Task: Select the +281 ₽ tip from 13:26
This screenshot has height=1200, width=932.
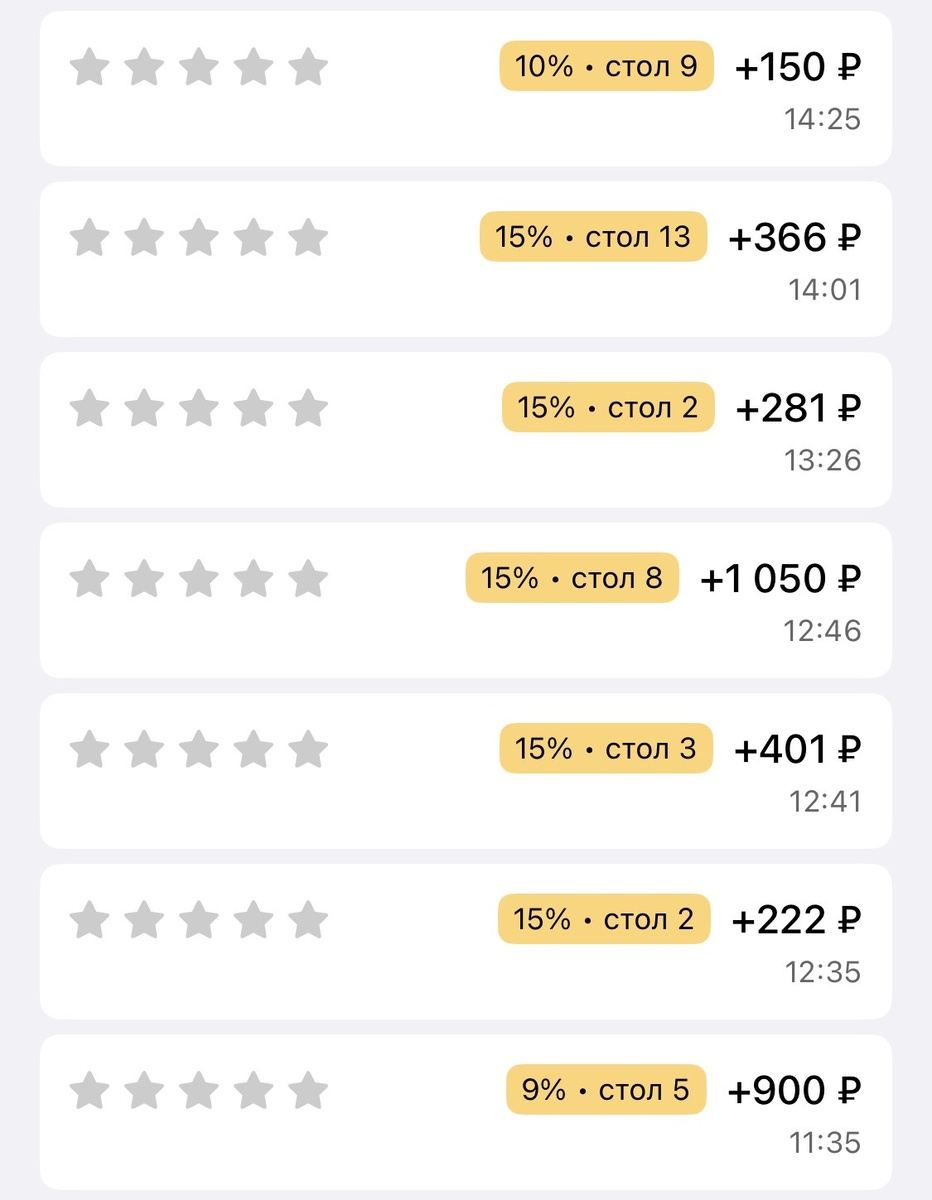Action: point(466,430)
